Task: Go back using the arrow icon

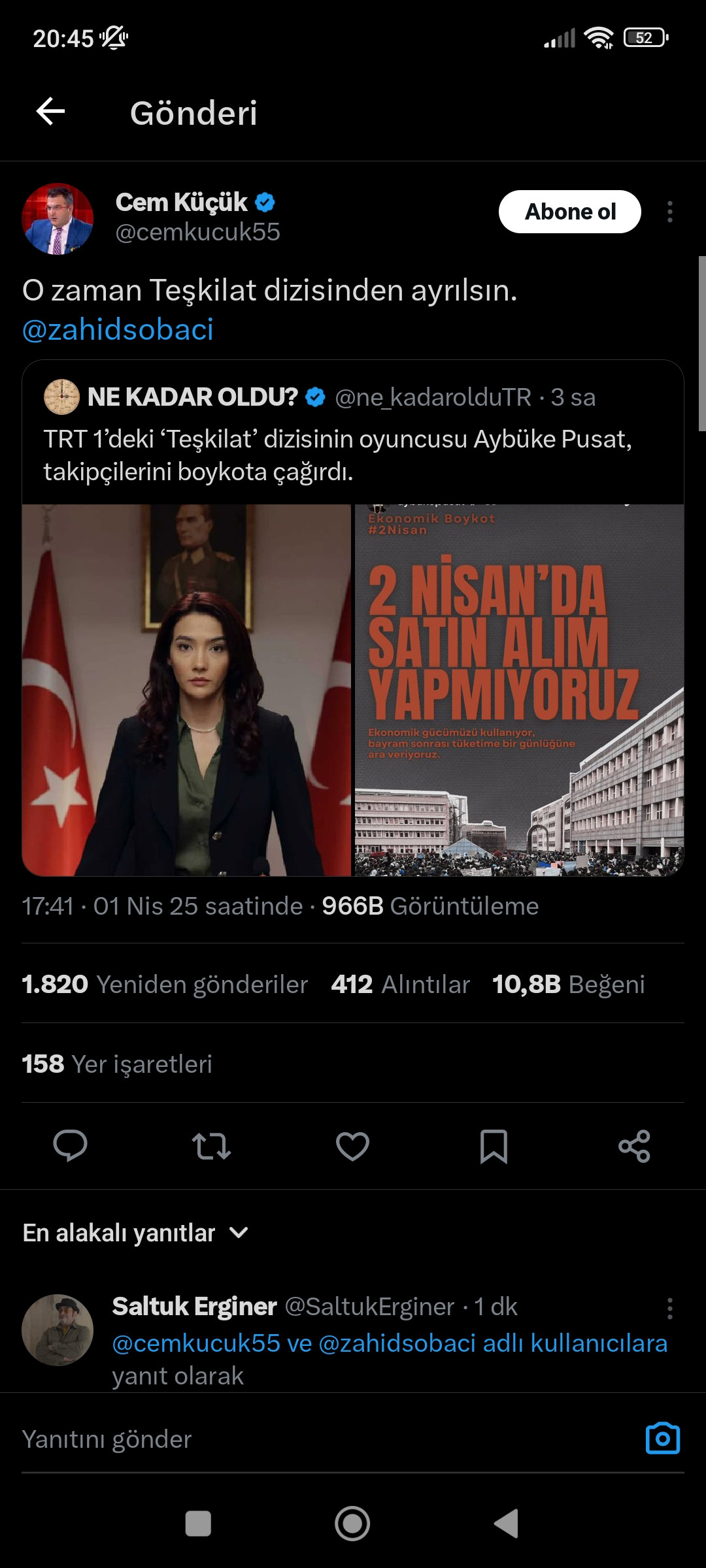Action: pyautogui.click(x=50, y=111)
